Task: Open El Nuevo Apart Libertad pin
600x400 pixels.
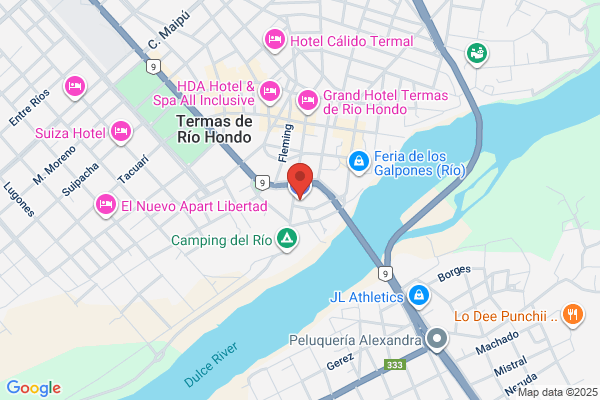Action: (x=106, y=205)
